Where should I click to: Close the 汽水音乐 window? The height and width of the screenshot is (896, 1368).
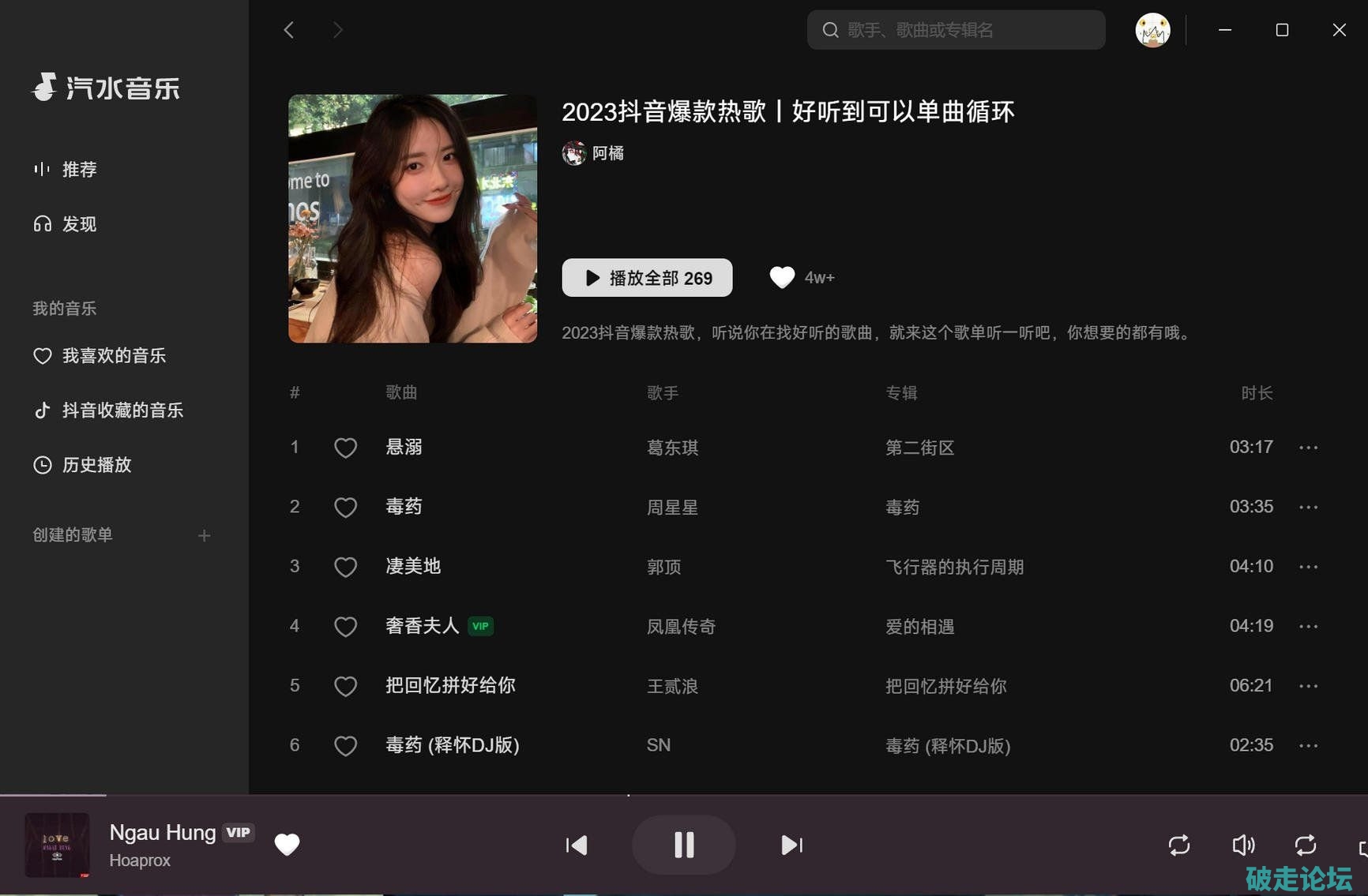click(1339, 30)
